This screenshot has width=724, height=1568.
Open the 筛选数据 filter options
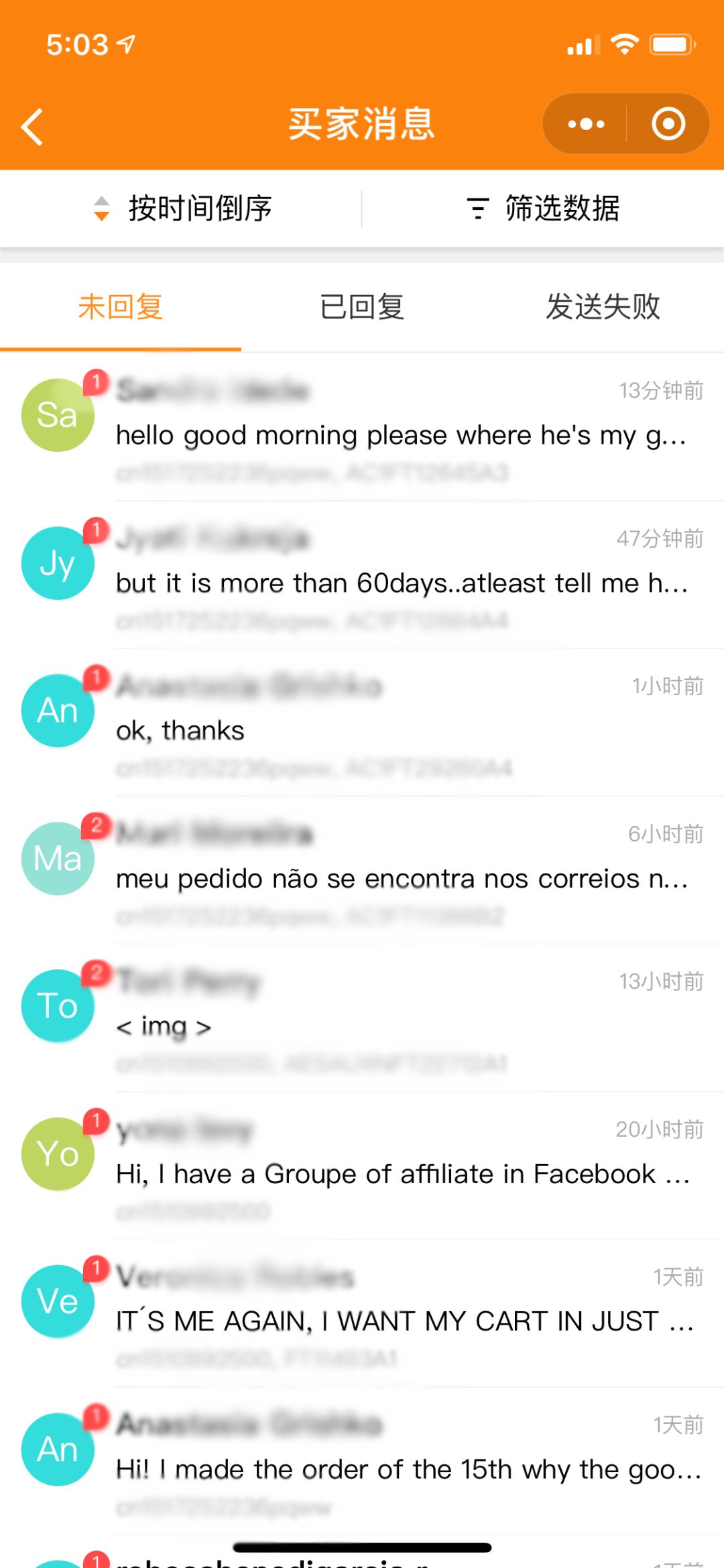coord(543,208)
